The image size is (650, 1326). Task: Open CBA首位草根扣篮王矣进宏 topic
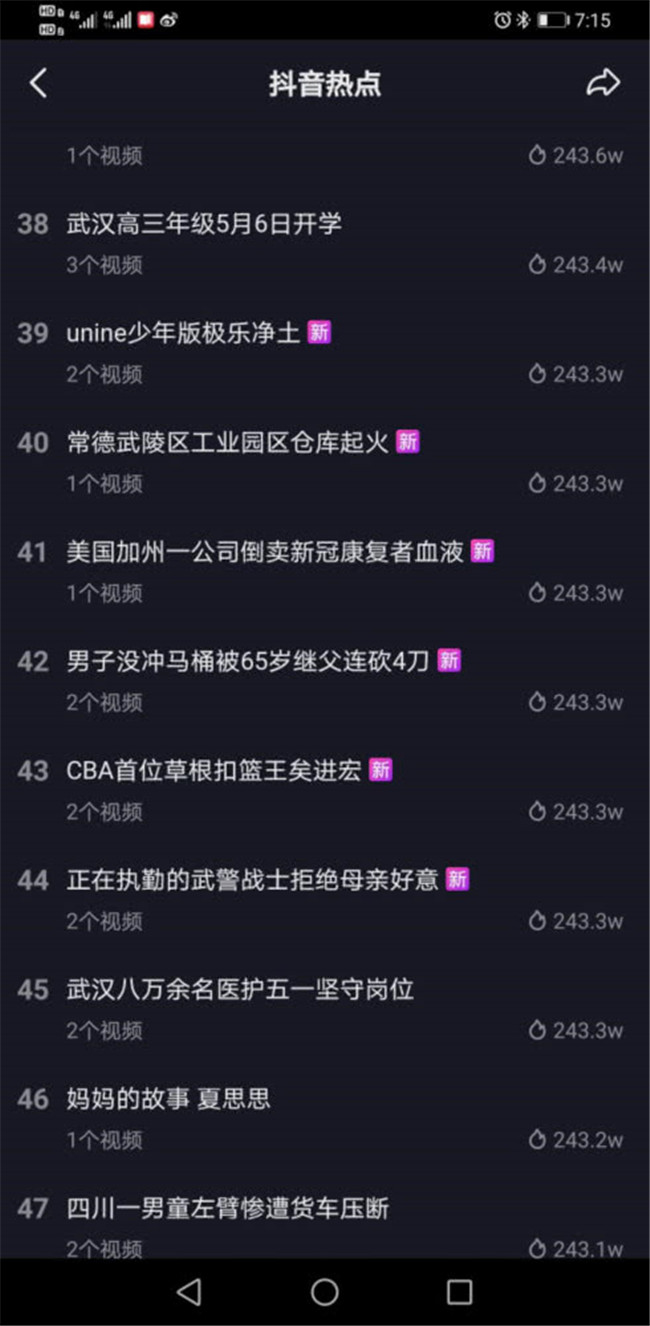tap(214, 770)
